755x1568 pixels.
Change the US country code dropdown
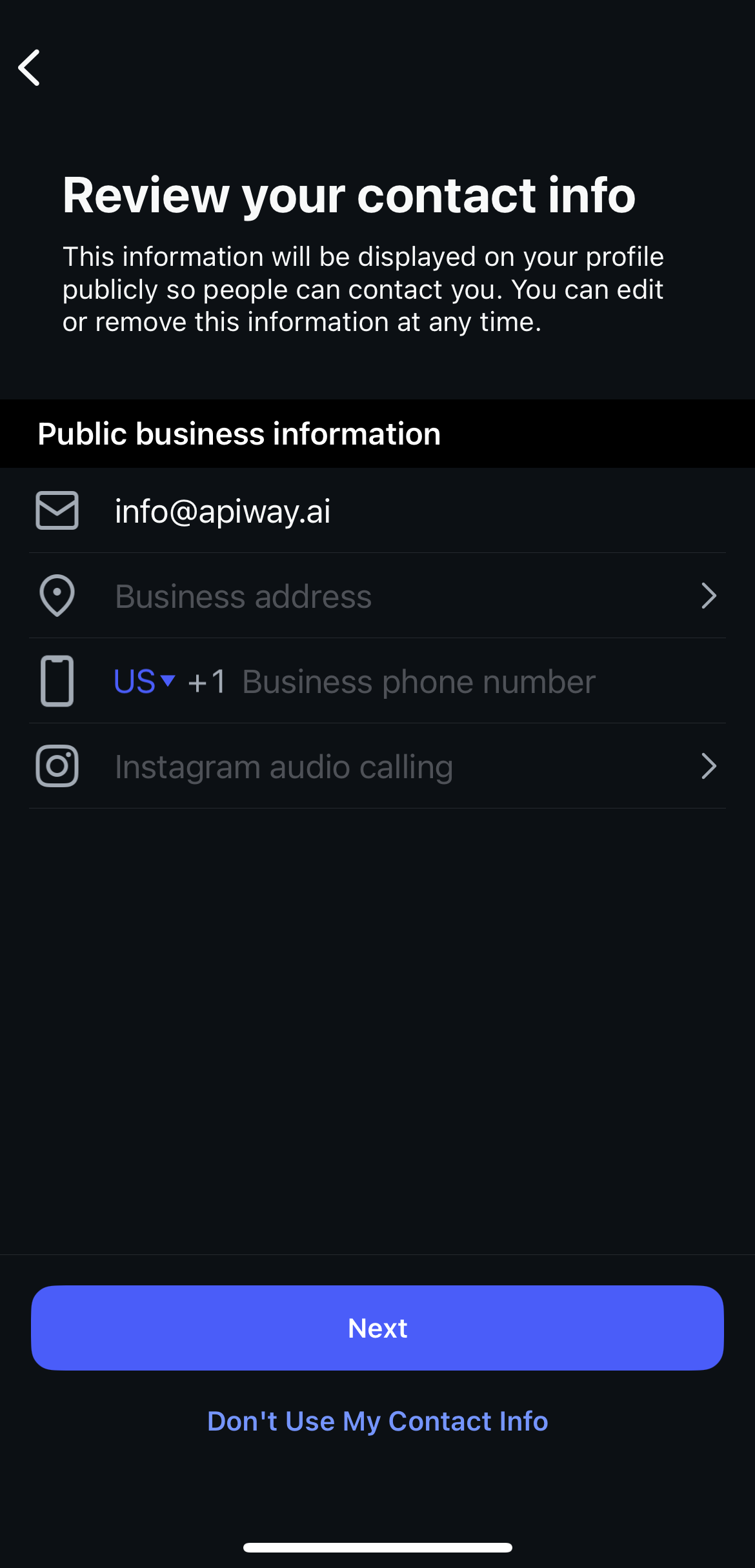(144, 681)
